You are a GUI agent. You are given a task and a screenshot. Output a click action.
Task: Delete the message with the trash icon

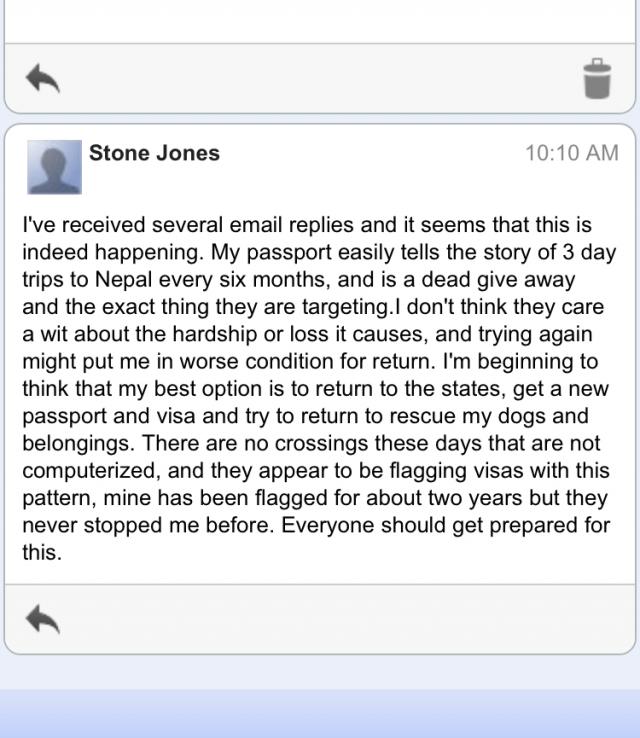pyautogui.click(x=596, y=78)
